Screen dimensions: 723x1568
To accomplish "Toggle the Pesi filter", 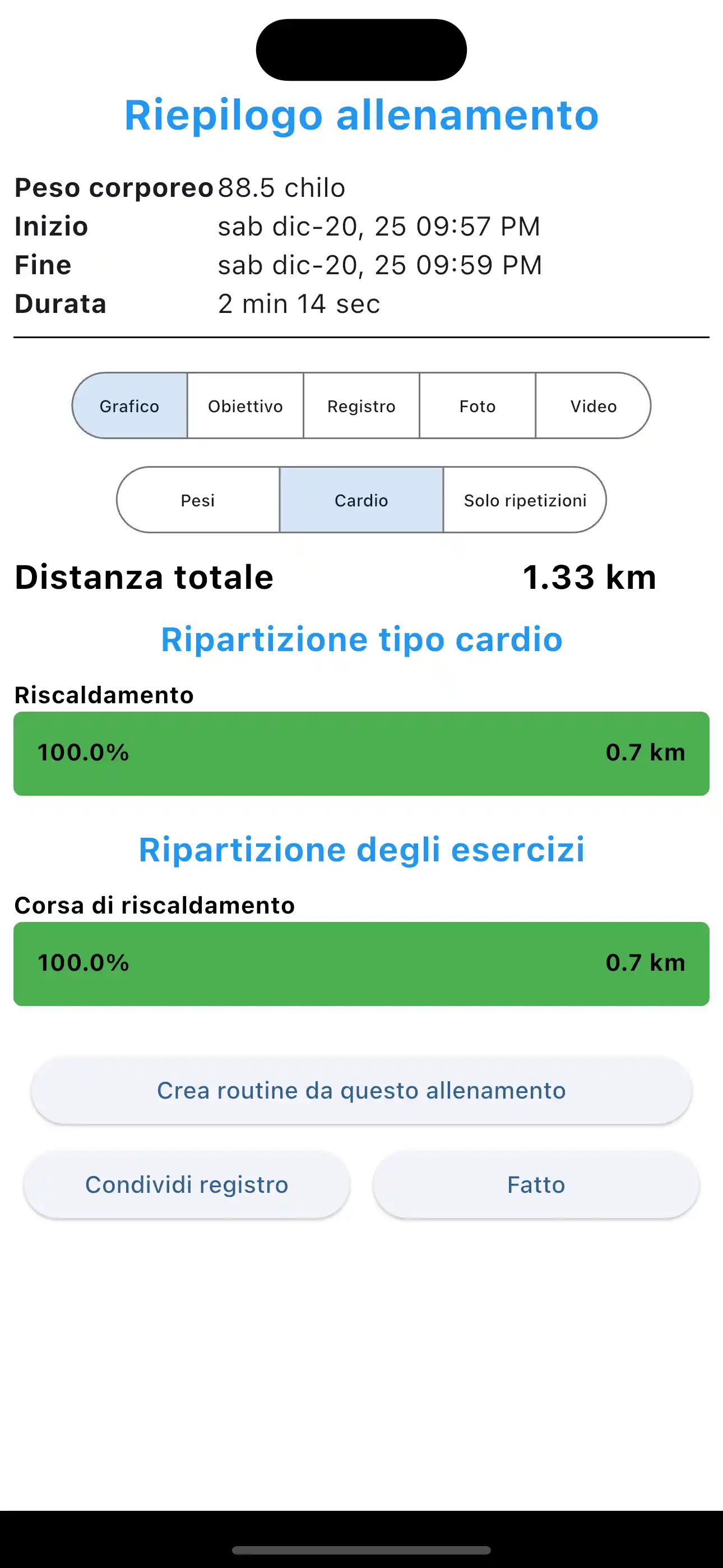I will coord(197,500).
